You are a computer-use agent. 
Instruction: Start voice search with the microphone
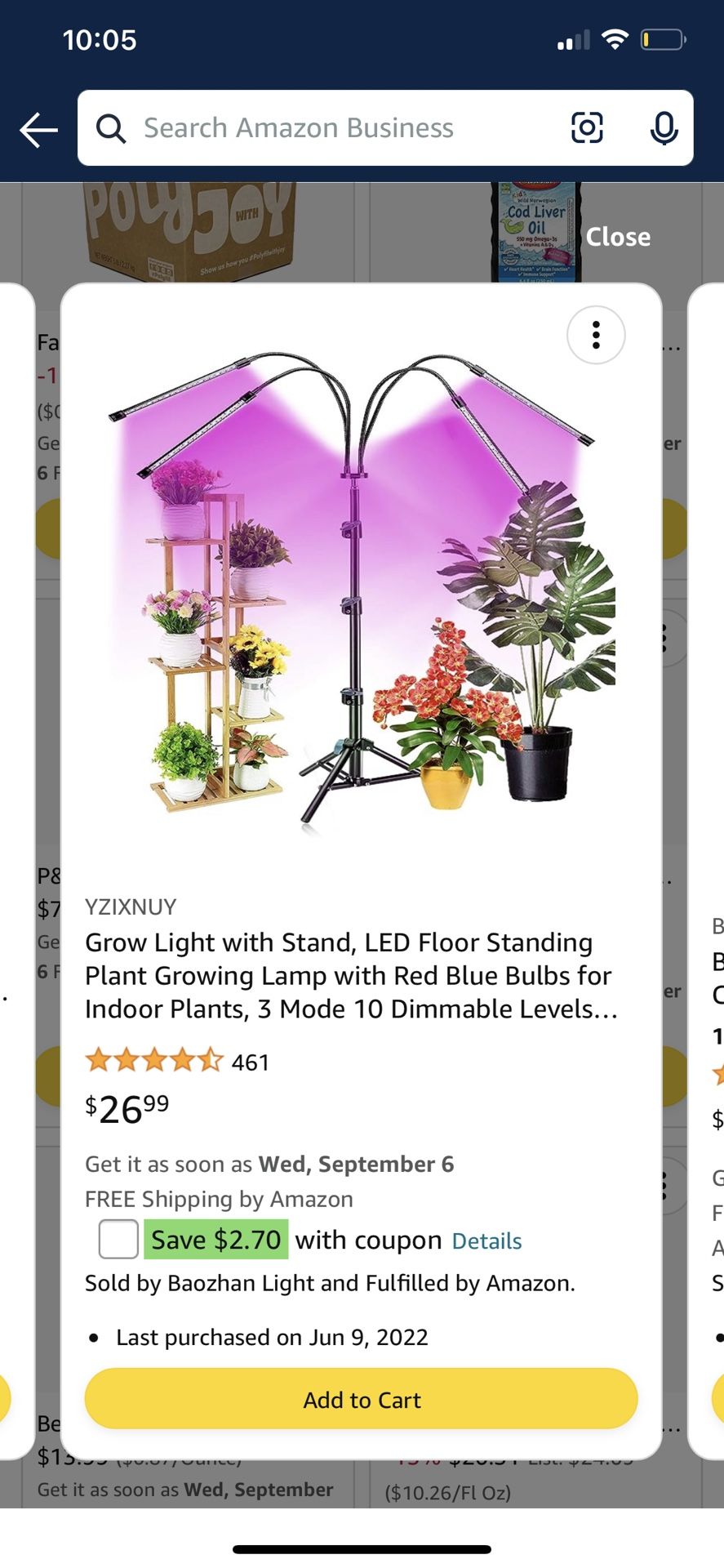click(664, 128)
